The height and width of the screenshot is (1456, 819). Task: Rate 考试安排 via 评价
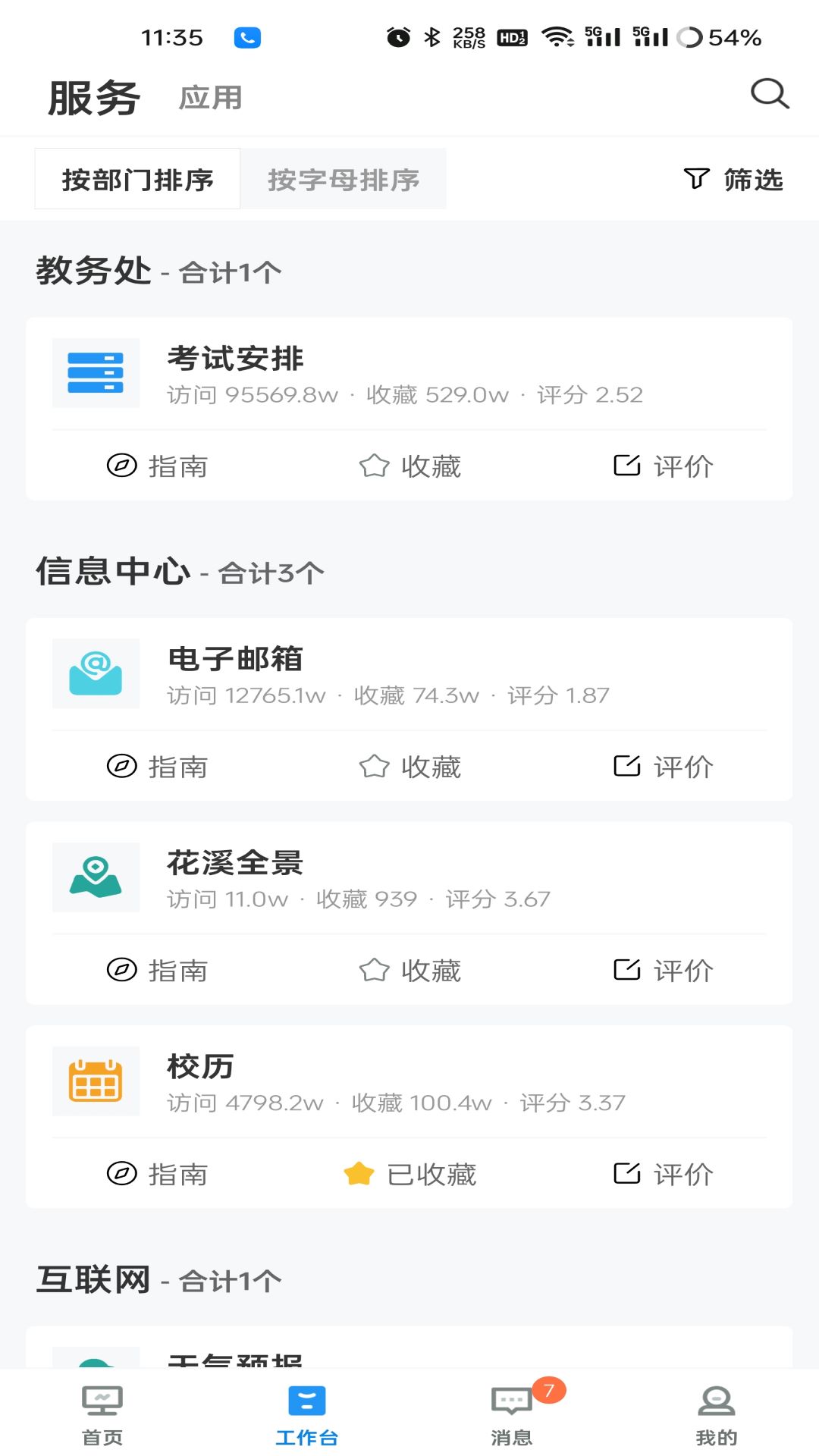coord(663,466)
